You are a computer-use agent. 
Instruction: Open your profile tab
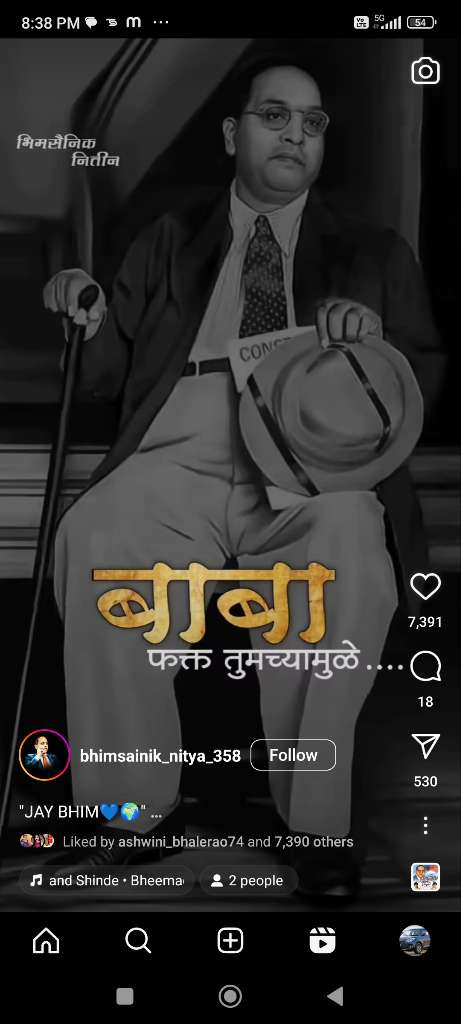415,941
